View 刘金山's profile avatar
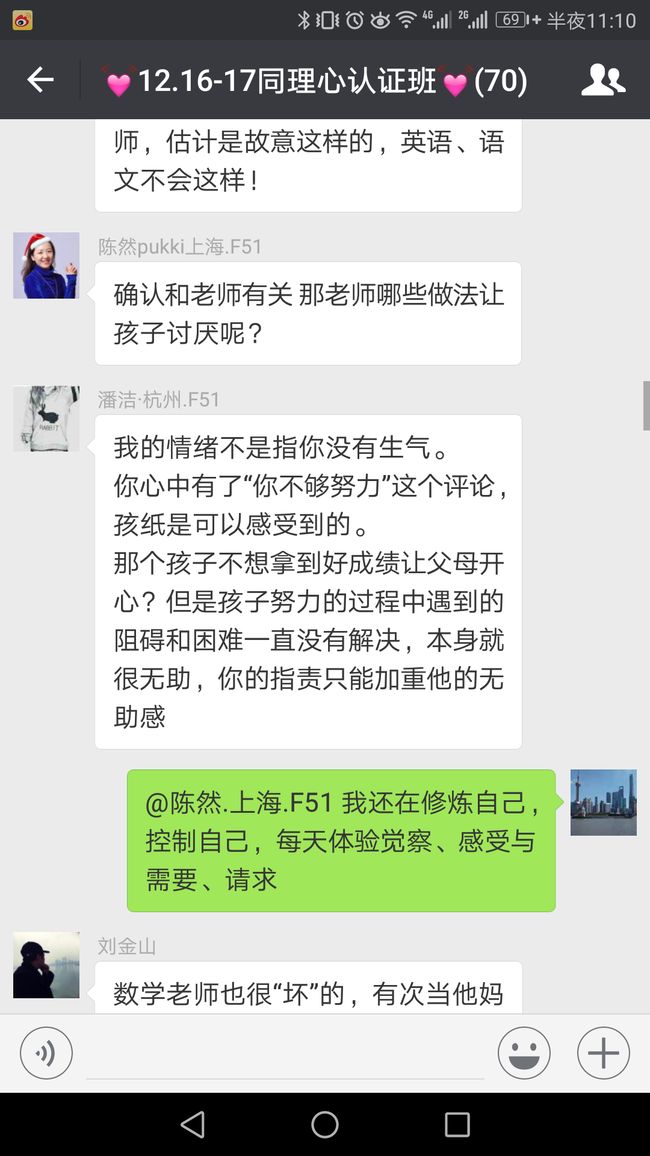The image size is (650, 1156). click(46, 965)
